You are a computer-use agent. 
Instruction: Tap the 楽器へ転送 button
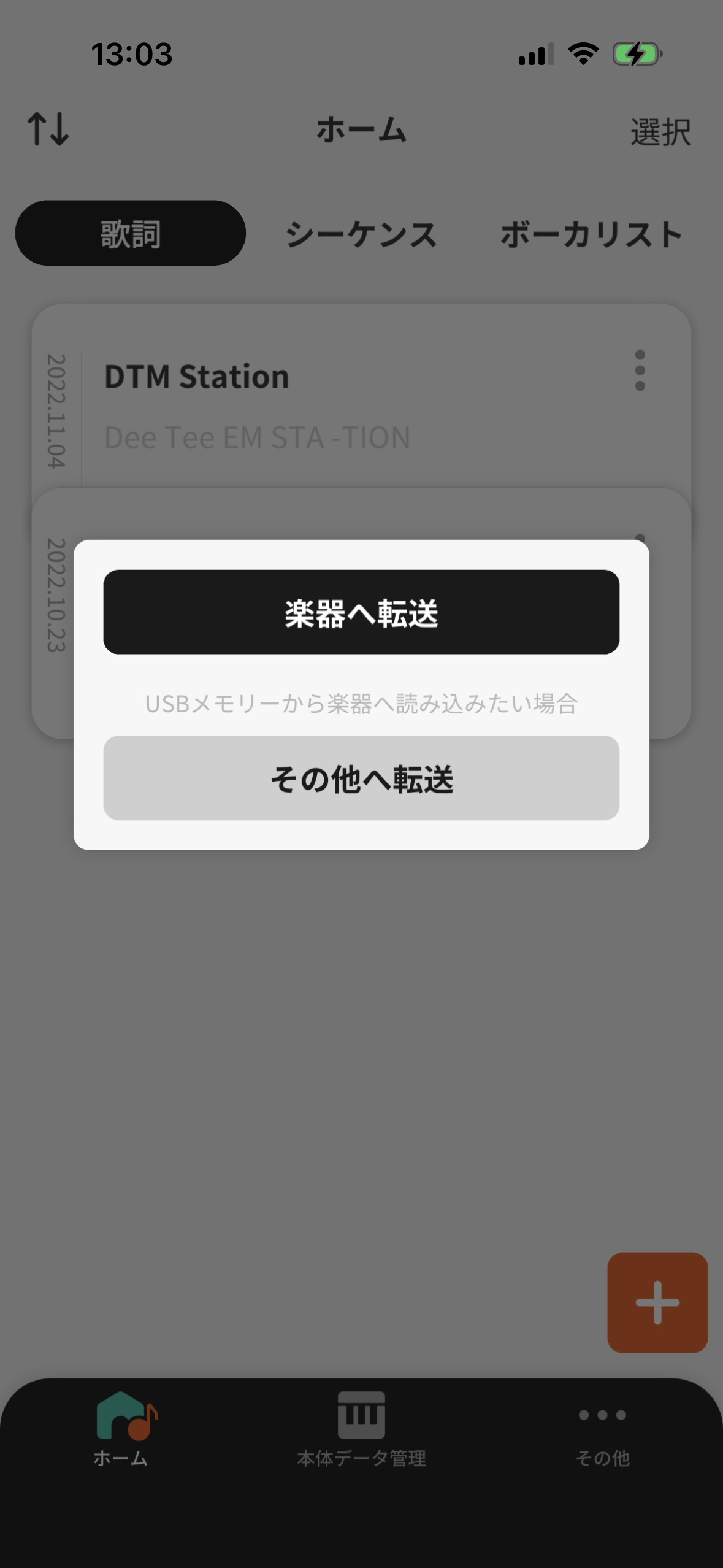point(361,612)
